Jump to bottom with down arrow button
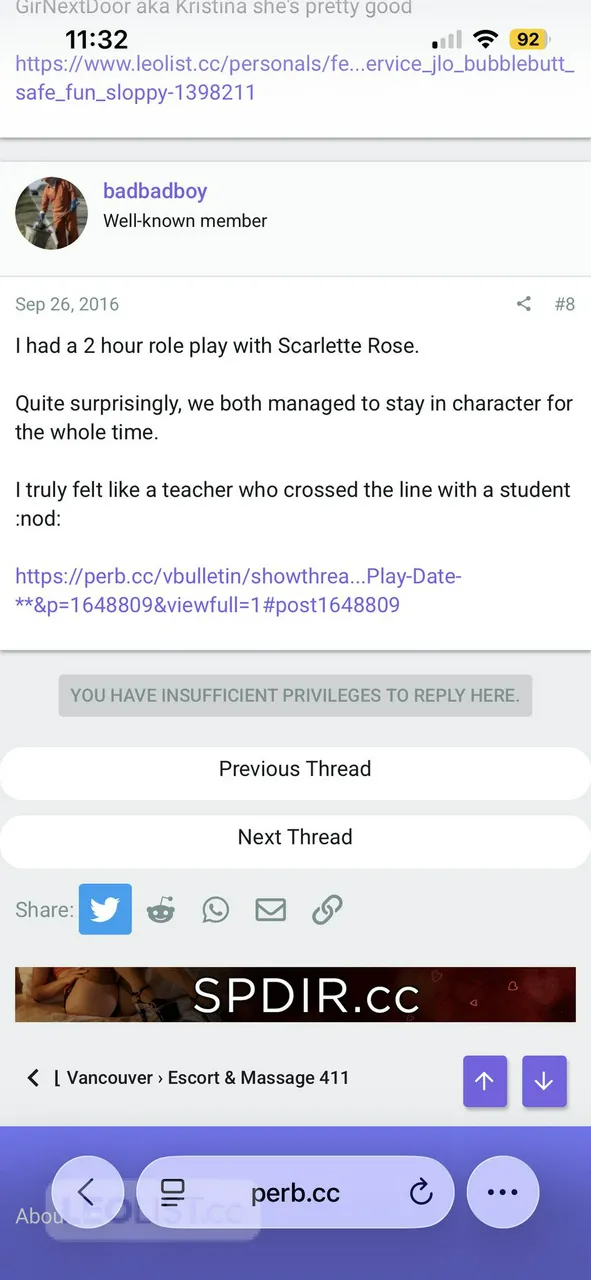 (544, 1081)
